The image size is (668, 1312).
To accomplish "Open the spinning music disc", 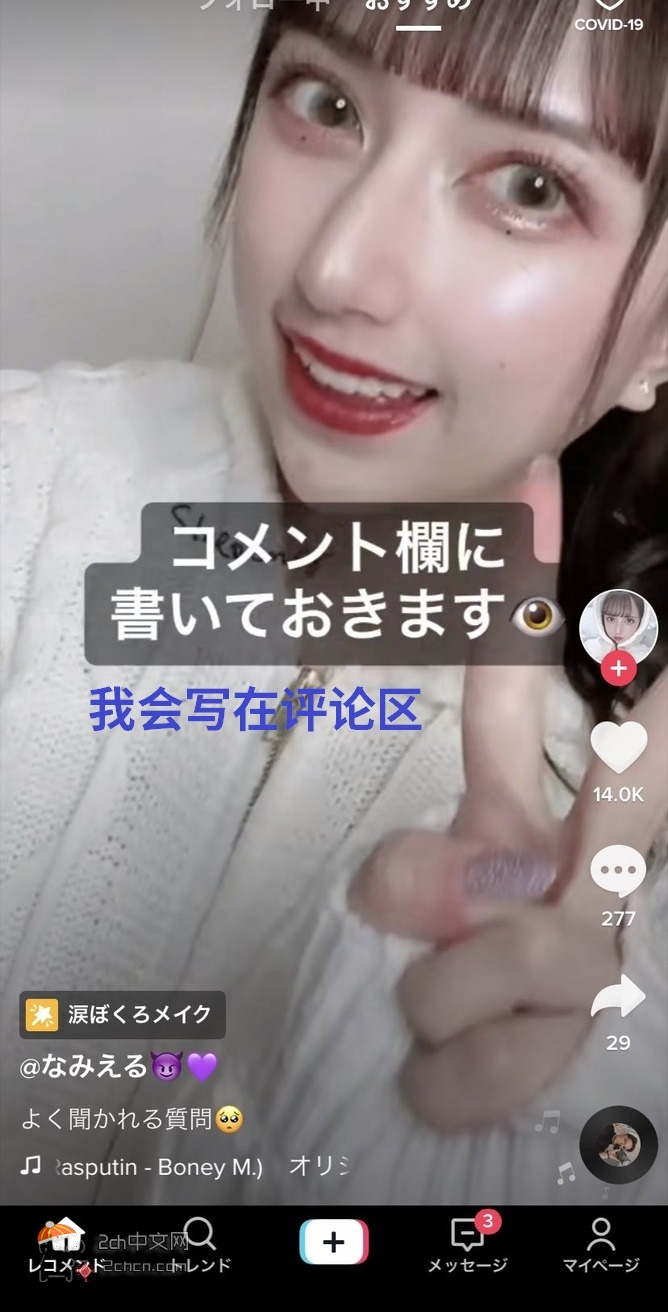I will (x=618, y=1145).
